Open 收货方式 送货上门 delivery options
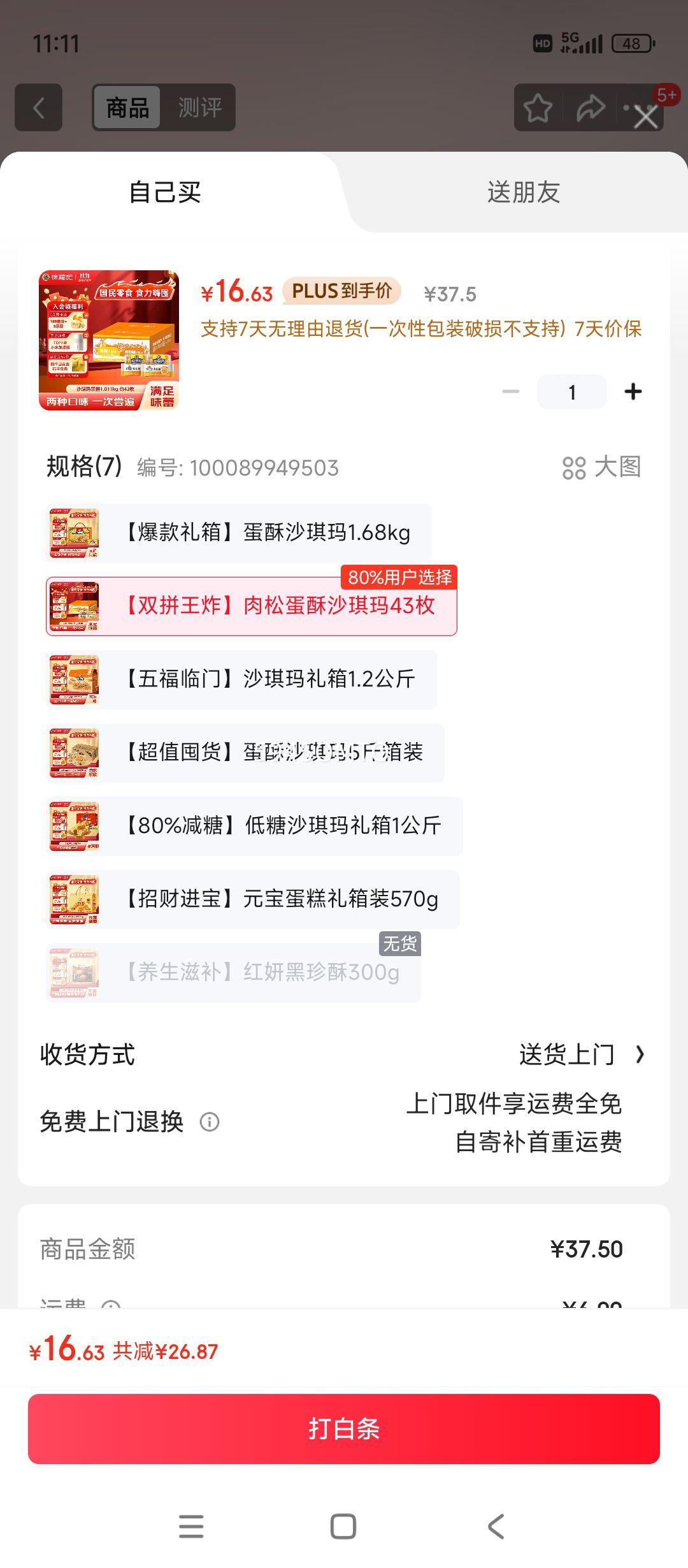688x1568 pixels. [x=581, y=1055]
